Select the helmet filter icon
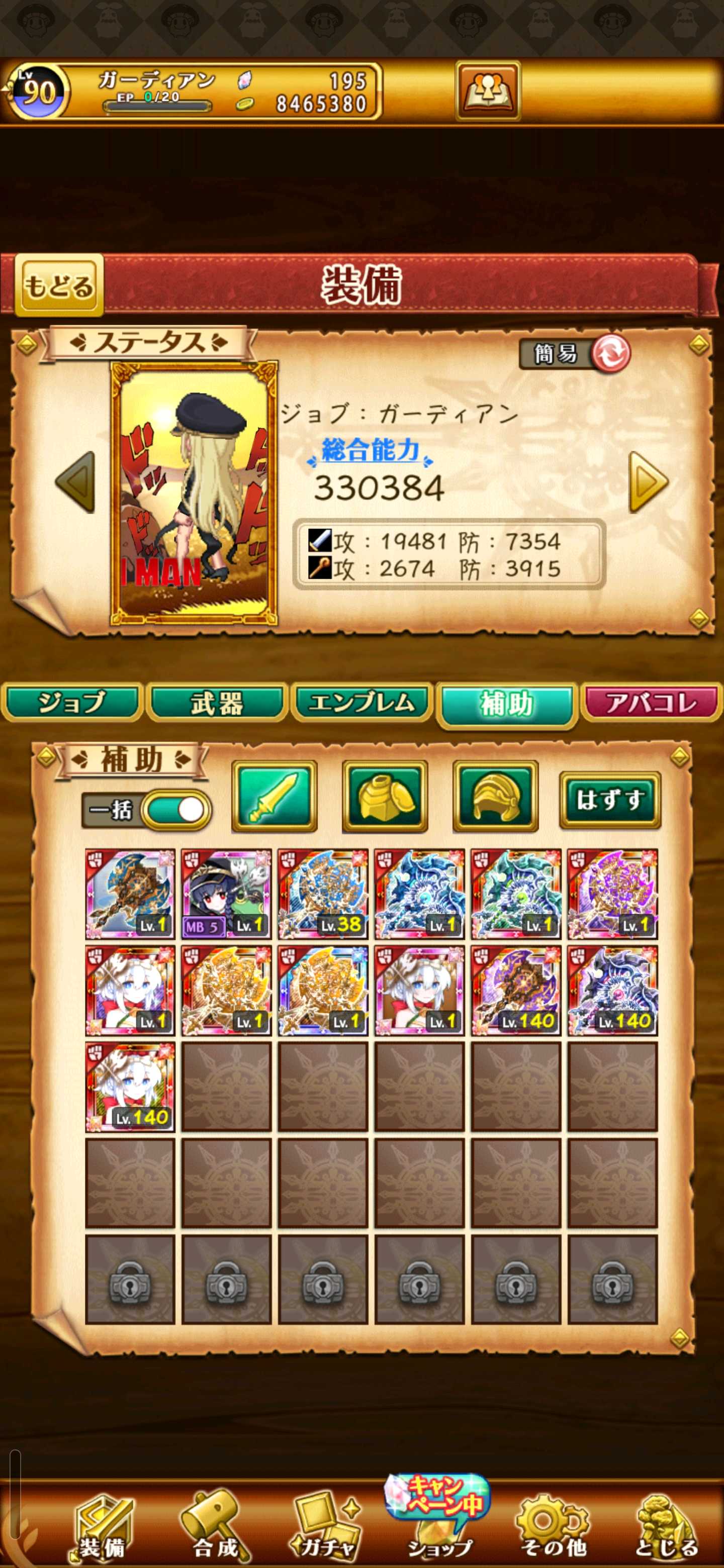The image size is (724, 1568). point(495,796)
